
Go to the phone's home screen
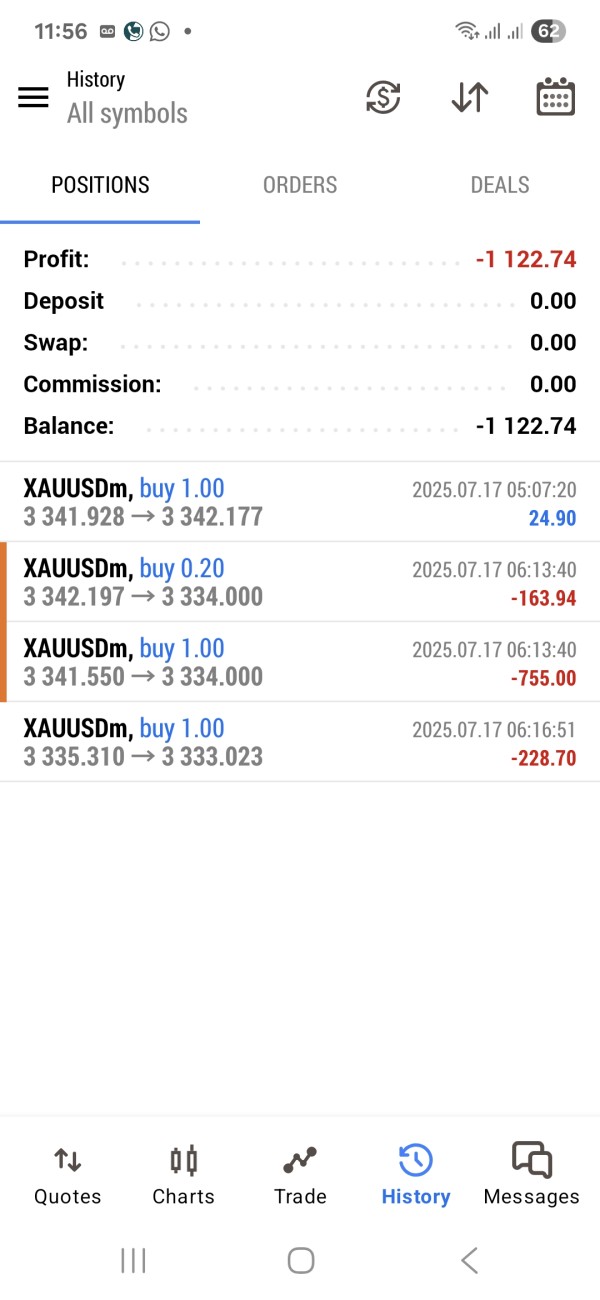300,1260
